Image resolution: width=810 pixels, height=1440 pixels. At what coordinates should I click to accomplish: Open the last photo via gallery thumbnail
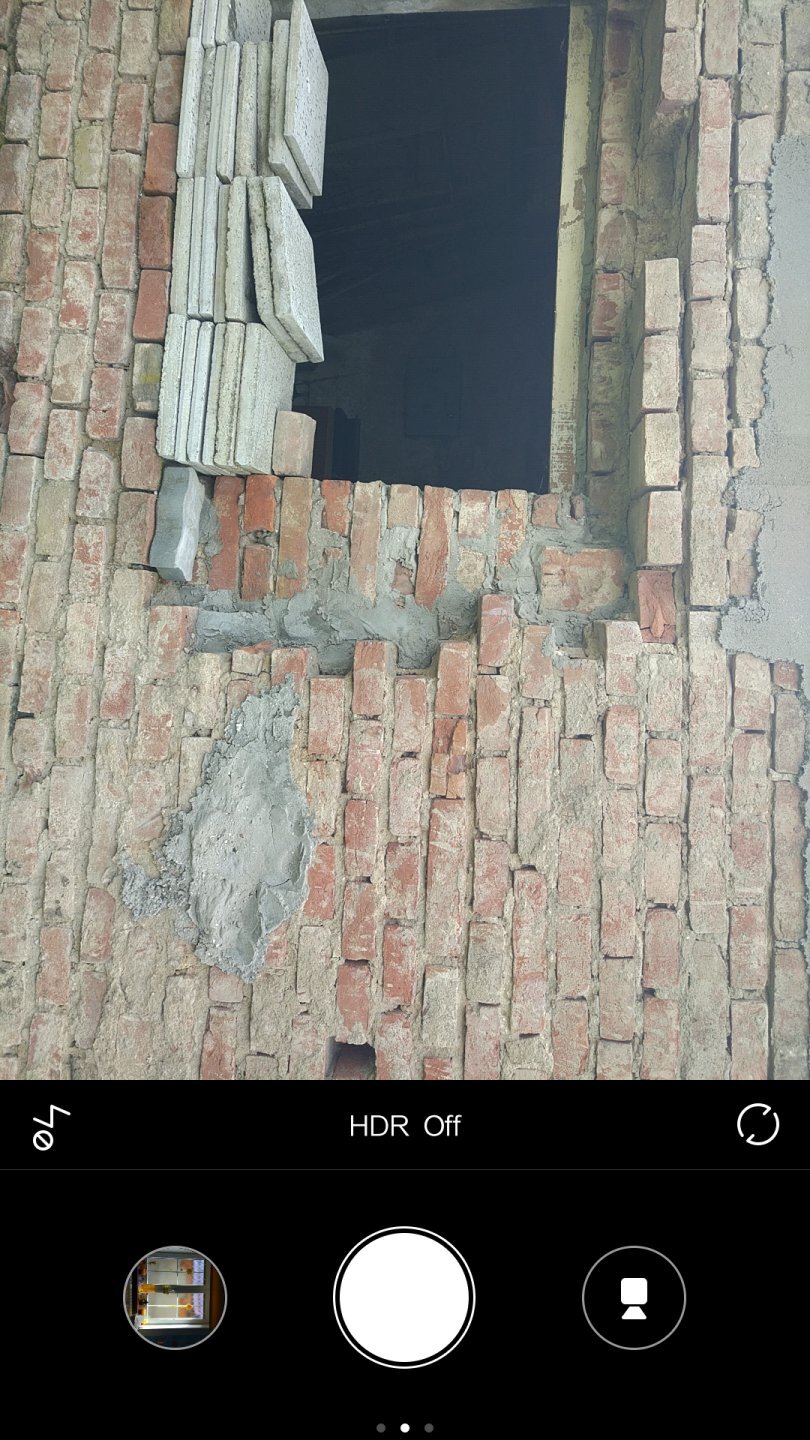176,1297
